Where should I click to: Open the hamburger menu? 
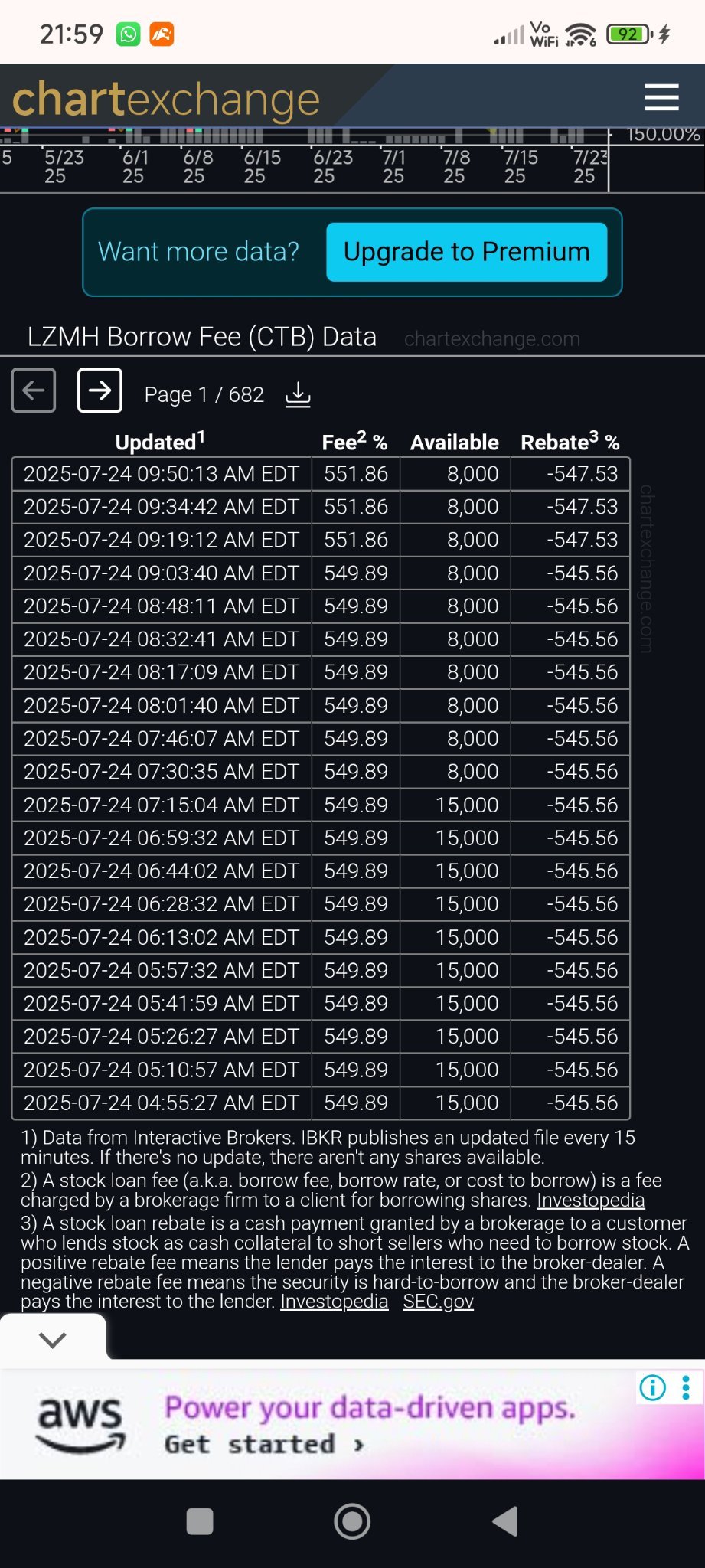click(661, 97)
